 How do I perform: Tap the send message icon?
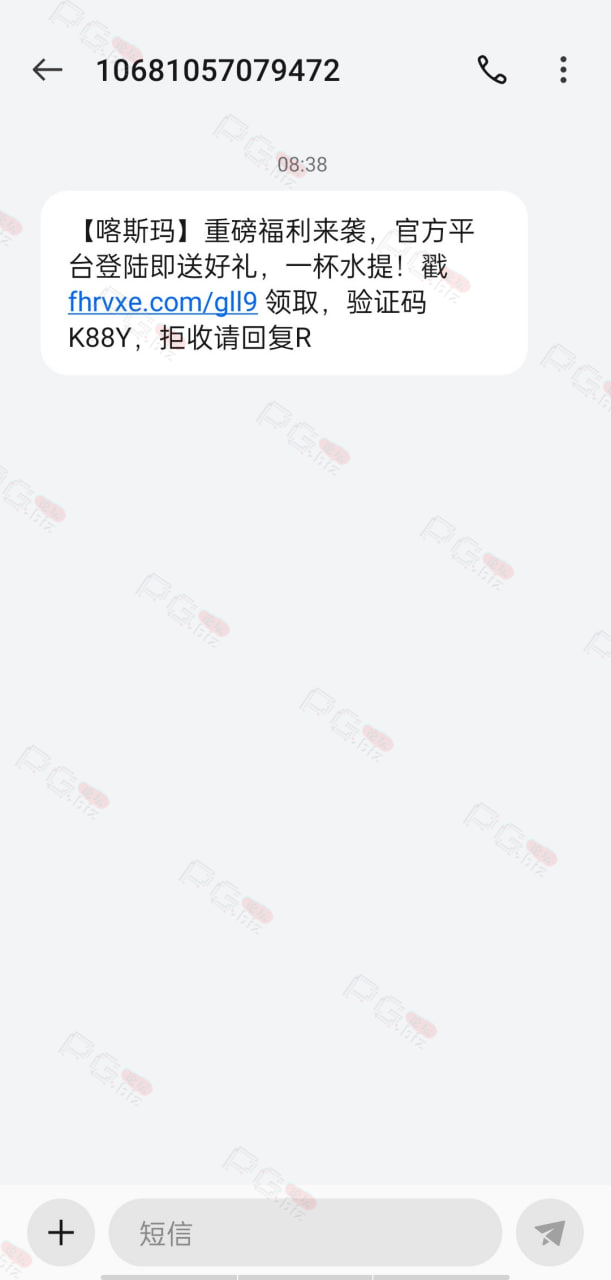point(550,1232)
